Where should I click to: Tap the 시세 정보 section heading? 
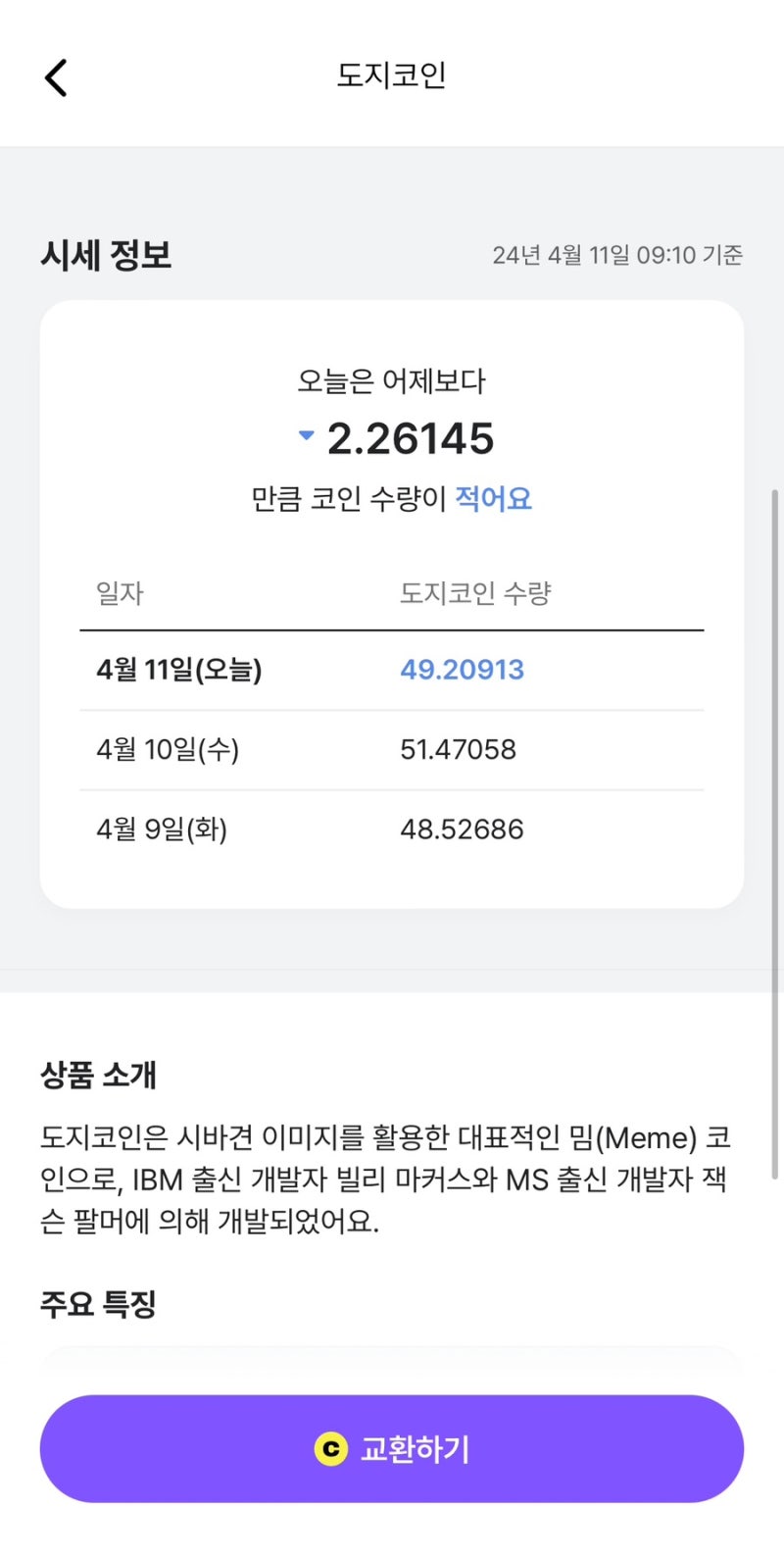coord(105,255)
